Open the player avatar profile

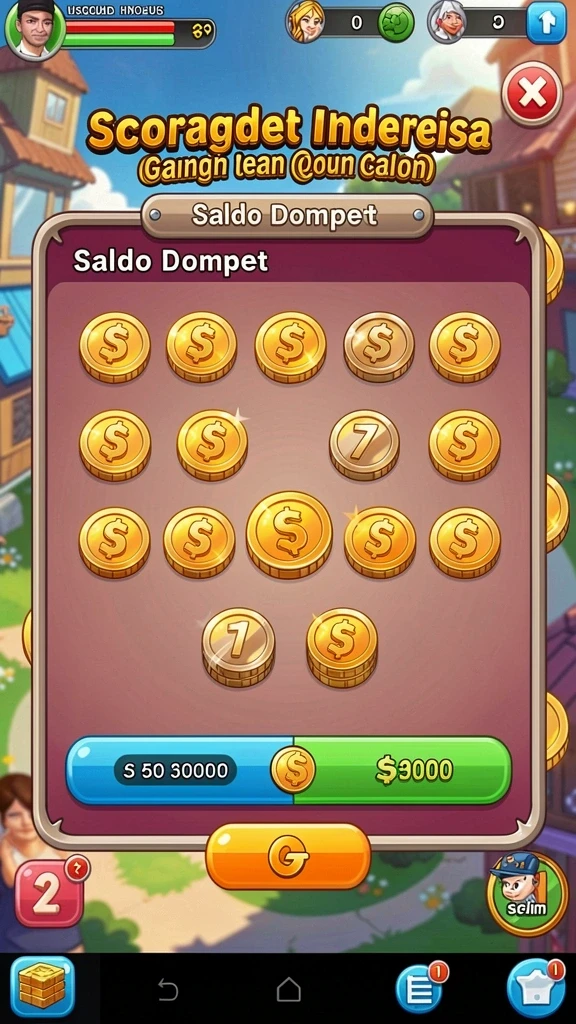click(35, 29)
